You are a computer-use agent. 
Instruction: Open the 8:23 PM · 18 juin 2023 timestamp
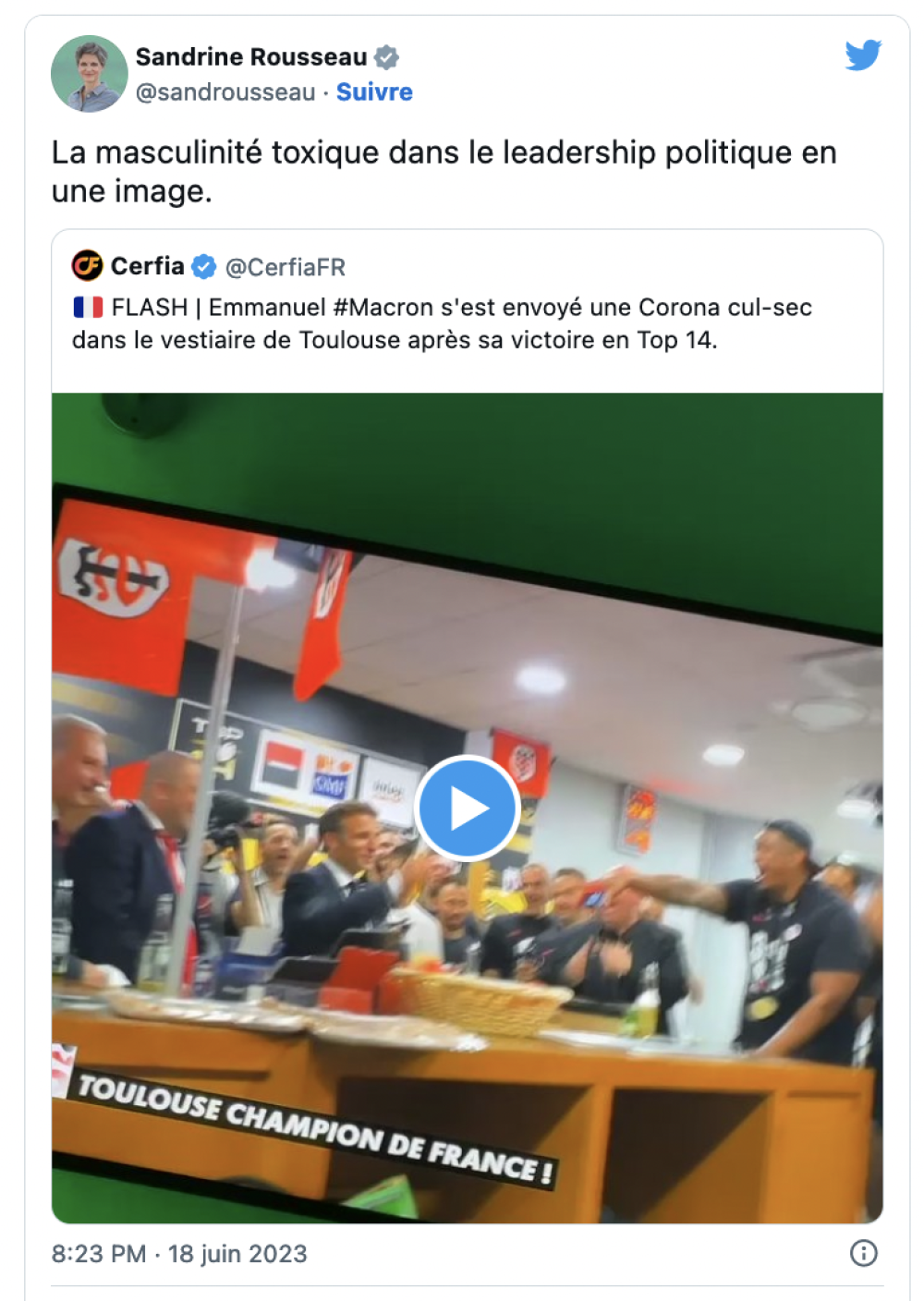coord(179,1254)
